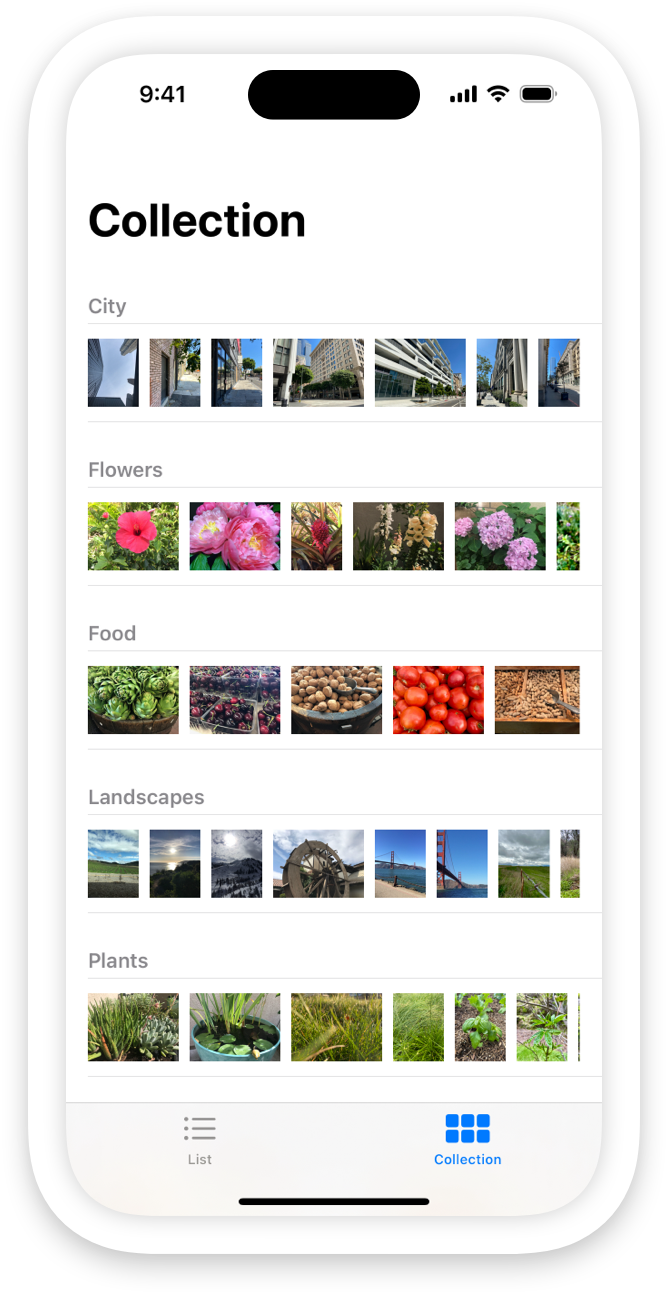Viewport: 668px width, 1294px height.
Task: Open the water wheel landscape photo
Action: tap(318, 863)
